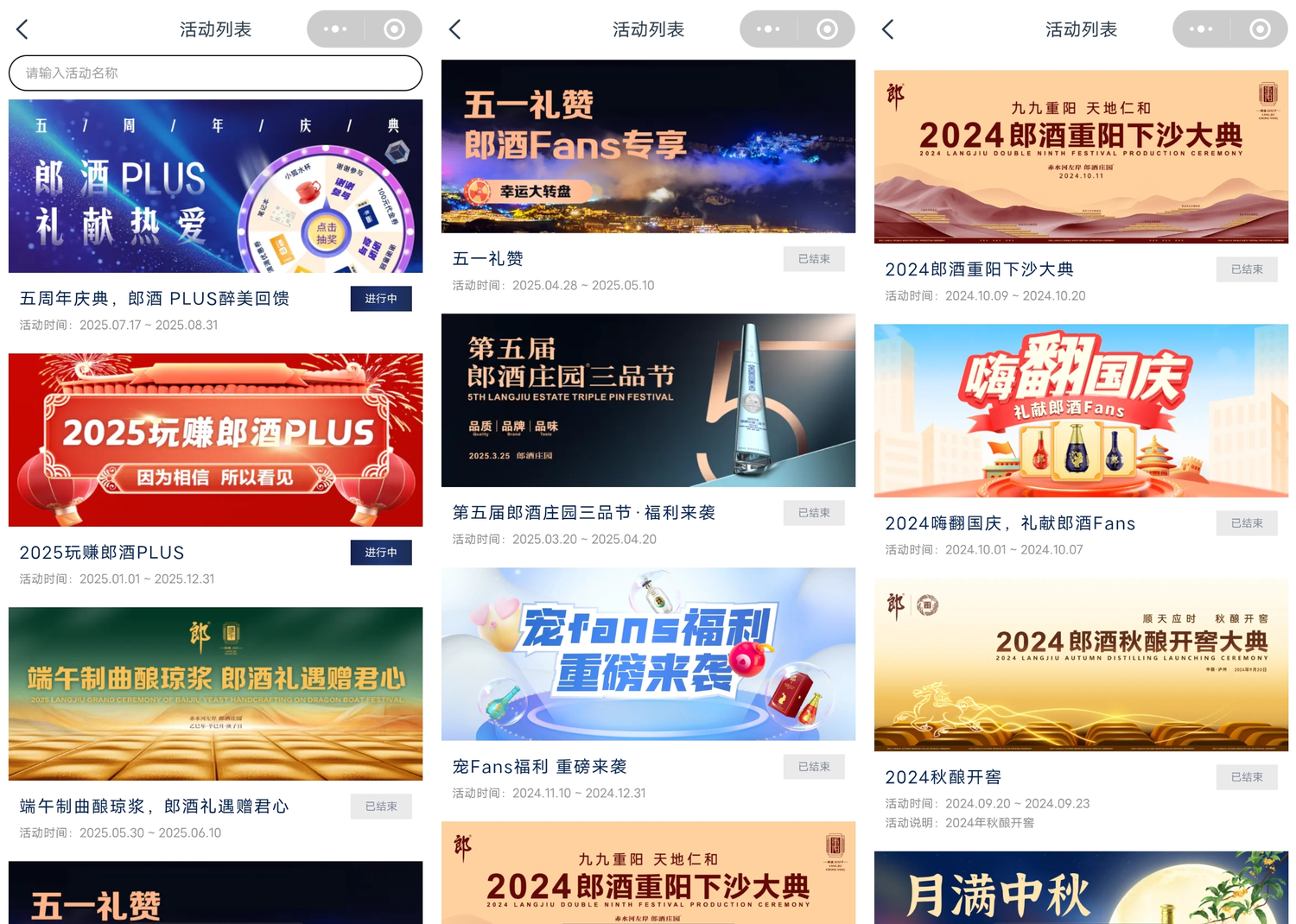Open the 月满中秋 activity banner
1296x924 pixels.
point(1081,889)
